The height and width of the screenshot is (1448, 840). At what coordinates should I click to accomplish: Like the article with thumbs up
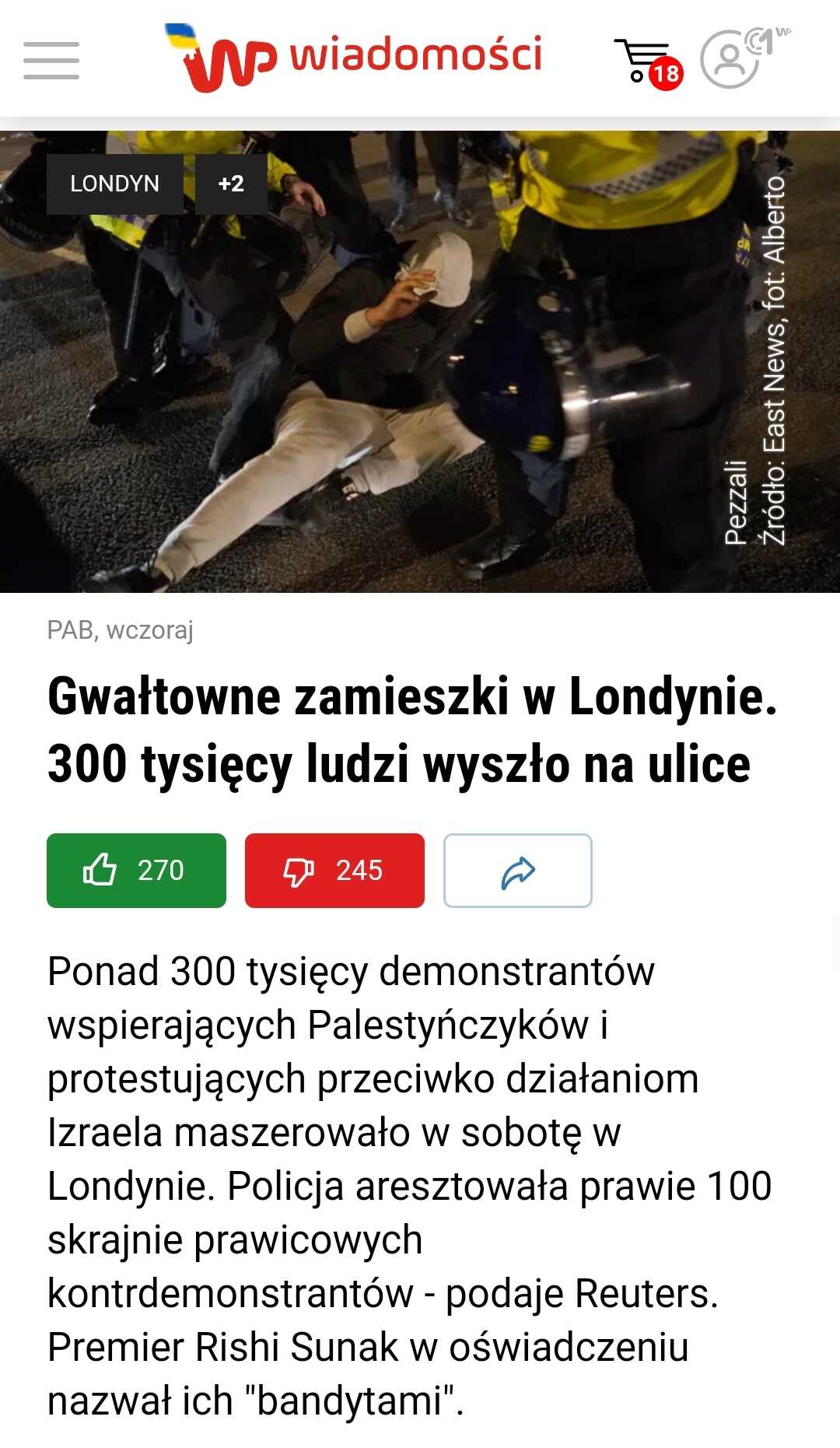coord(136,870)
